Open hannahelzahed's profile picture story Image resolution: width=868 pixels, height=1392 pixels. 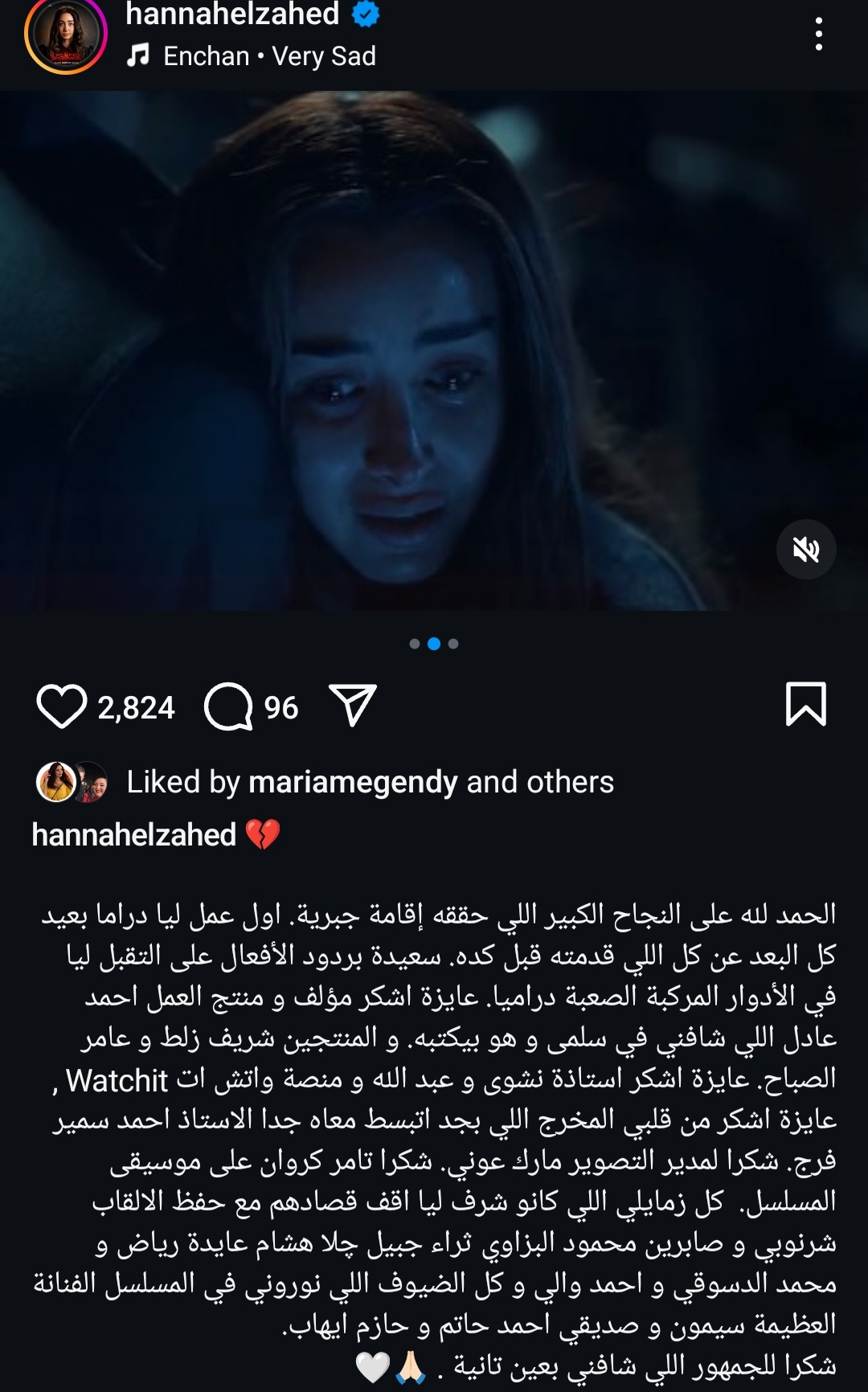pyautogui.click(x=66, y=35)
